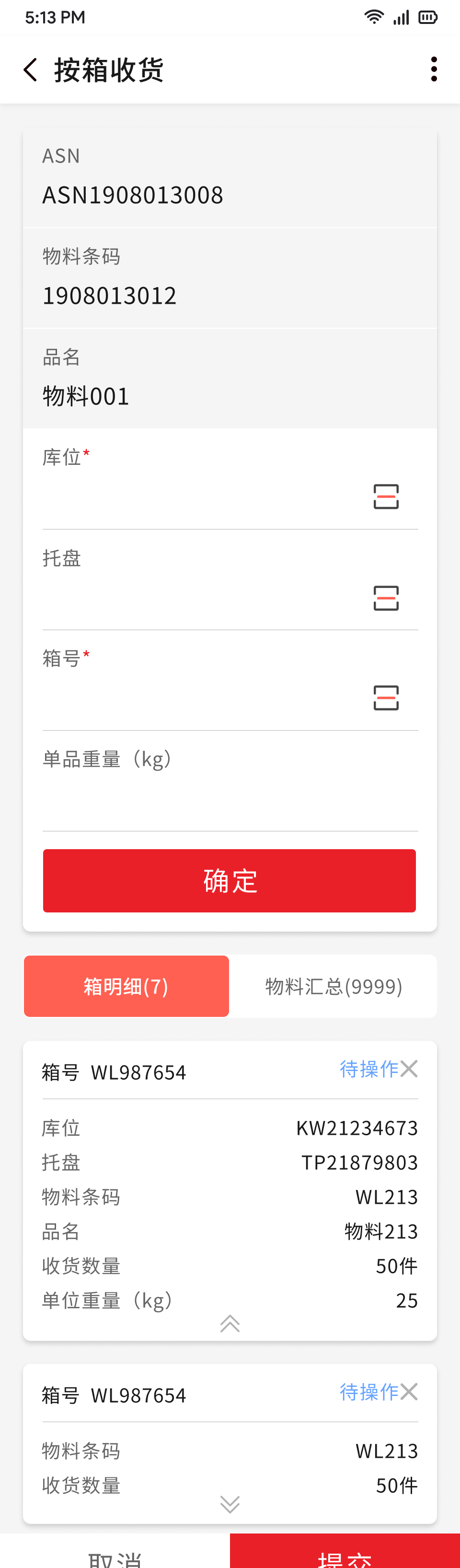
Task: Enter the 箱号 input field
Action: tap(201, 698)
